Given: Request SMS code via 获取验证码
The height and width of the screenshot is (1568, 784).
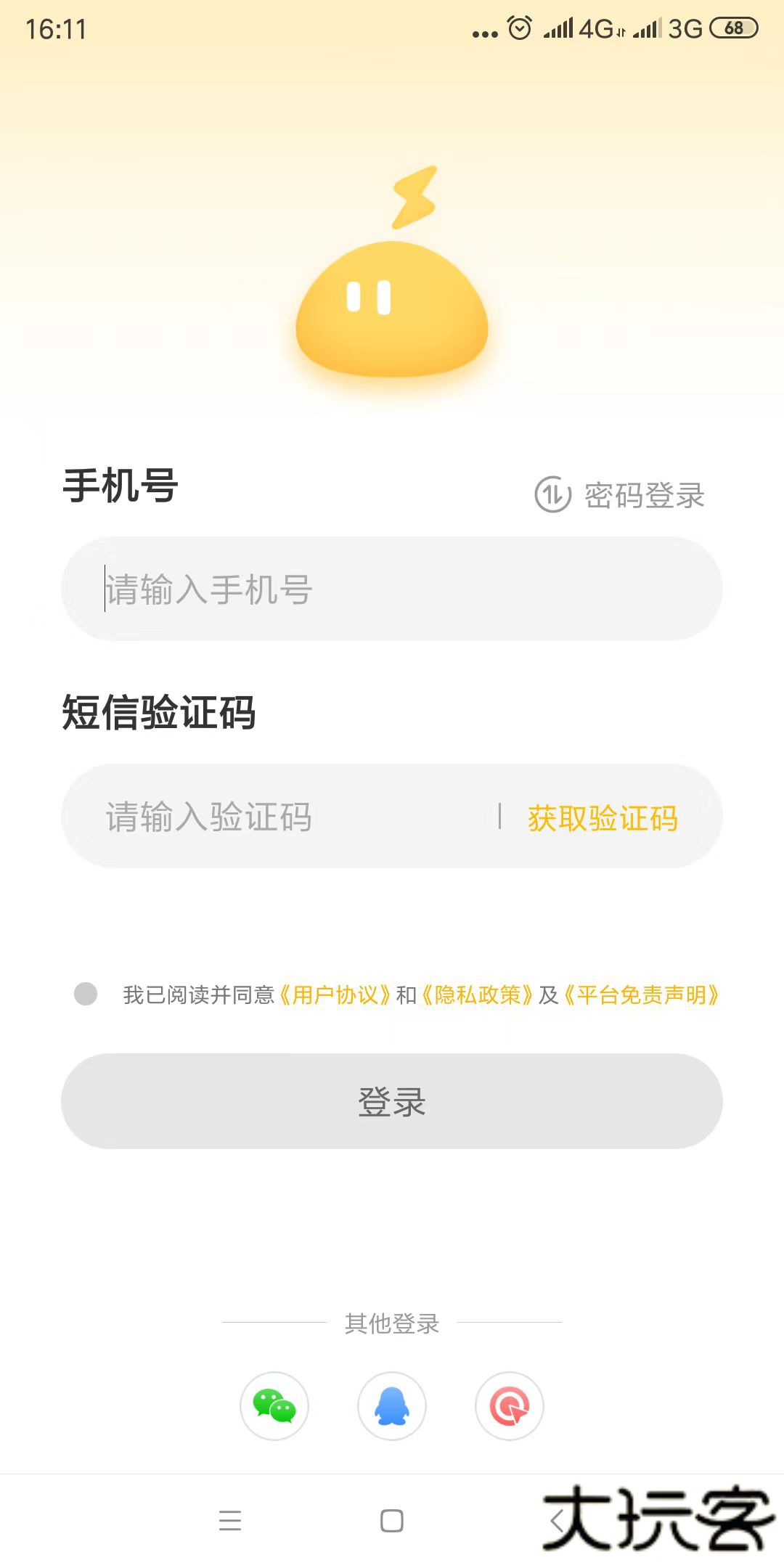Looking at the screenshot, I should tap(603, 817).
